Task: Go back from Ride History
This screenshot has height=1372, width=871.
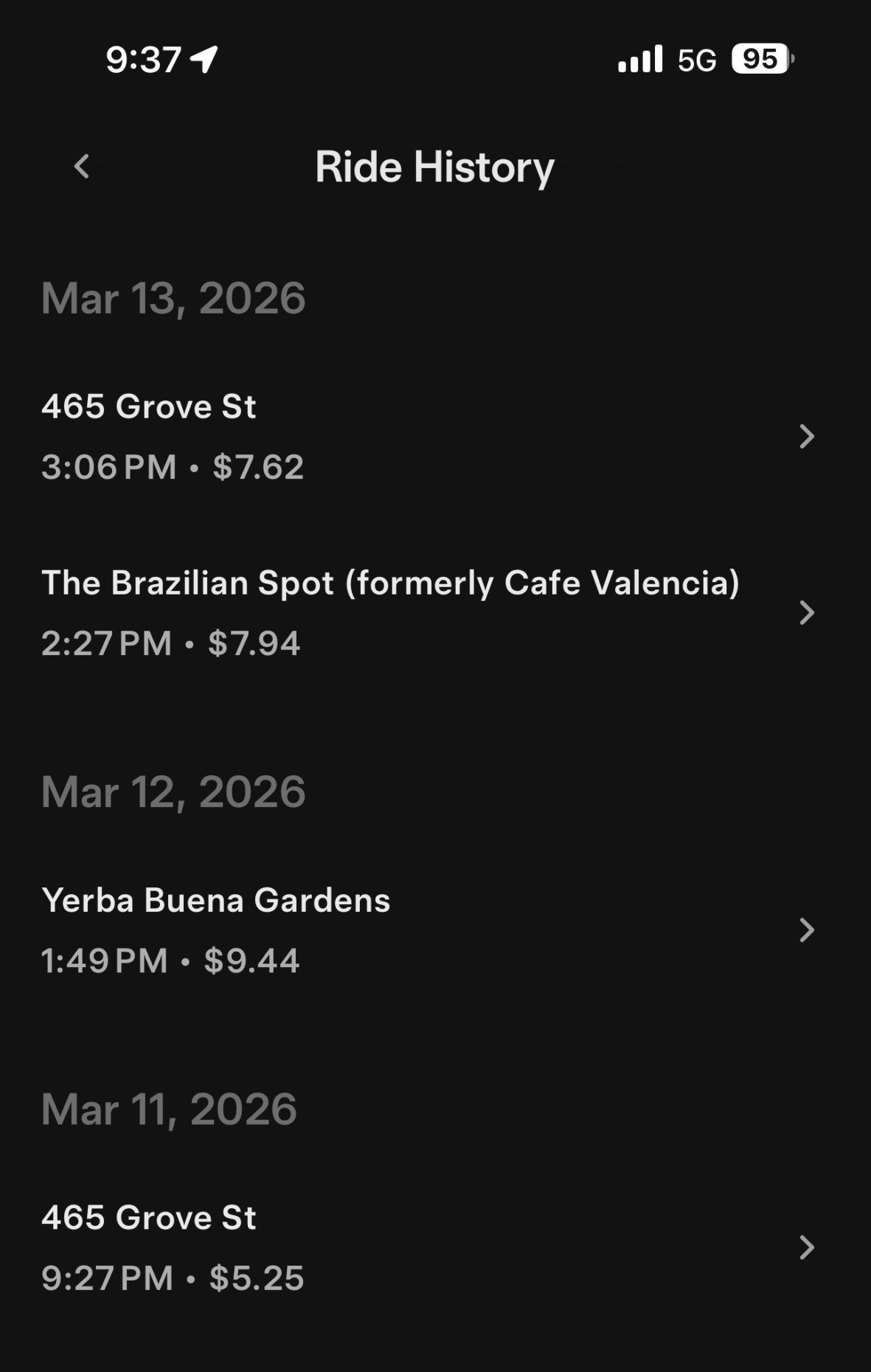Action: [82, 167]
